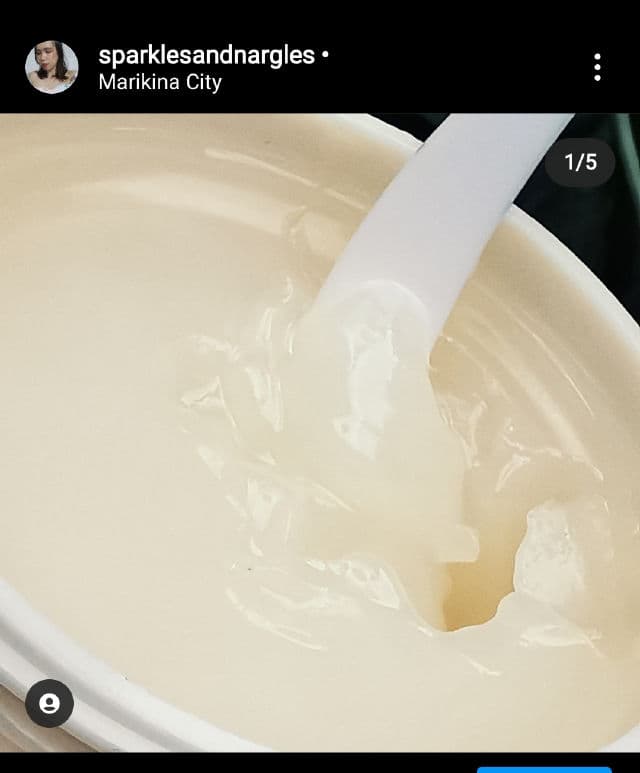This screenshot has height=773, width=640.
Task: Open sparklesandnargles profile picture
Action: [x=51, y=67]
